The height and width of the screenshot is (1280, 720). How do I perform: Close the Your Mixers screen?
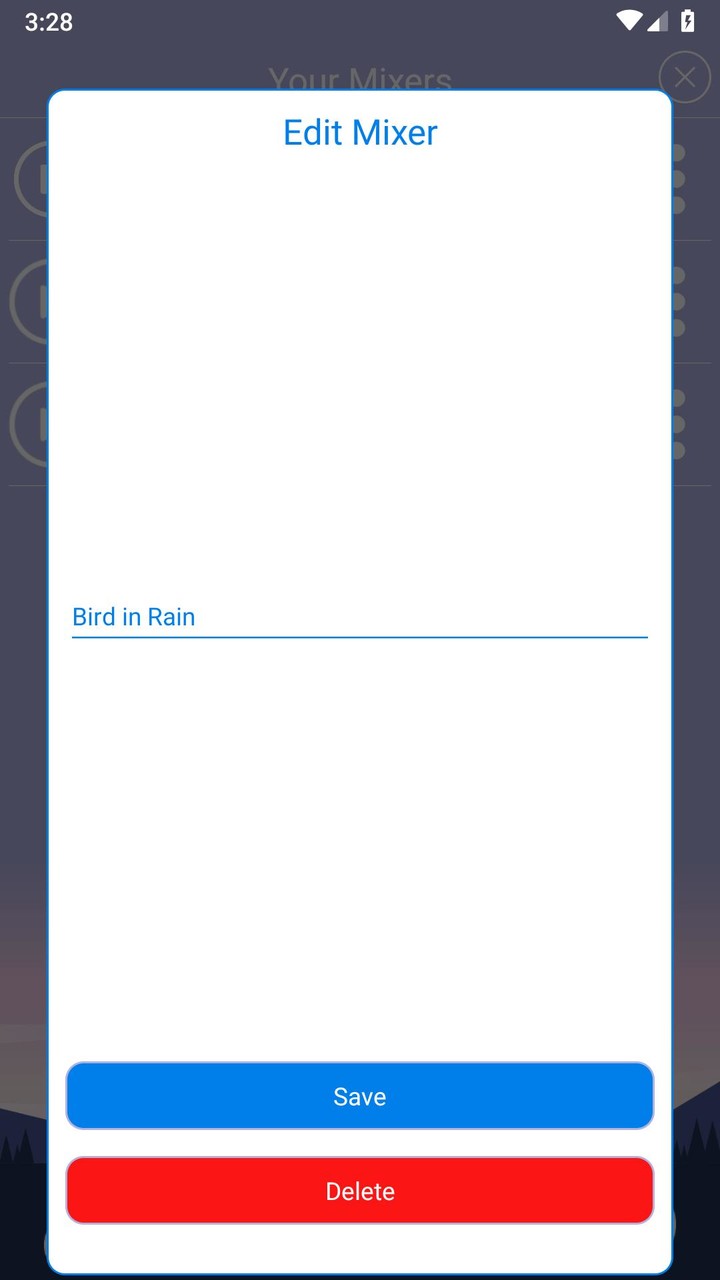(685, 77)
